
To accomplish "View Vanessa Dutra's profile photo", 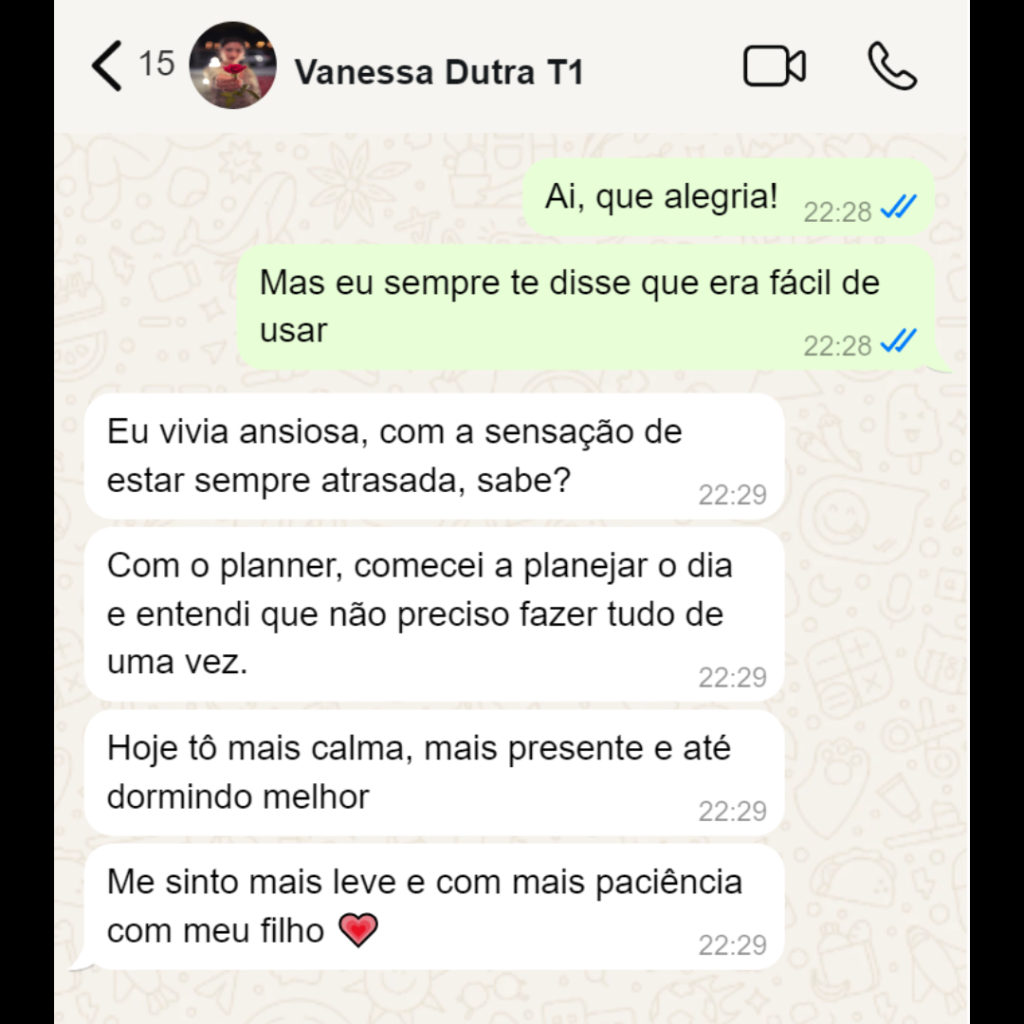I will (x=232, y=66).
